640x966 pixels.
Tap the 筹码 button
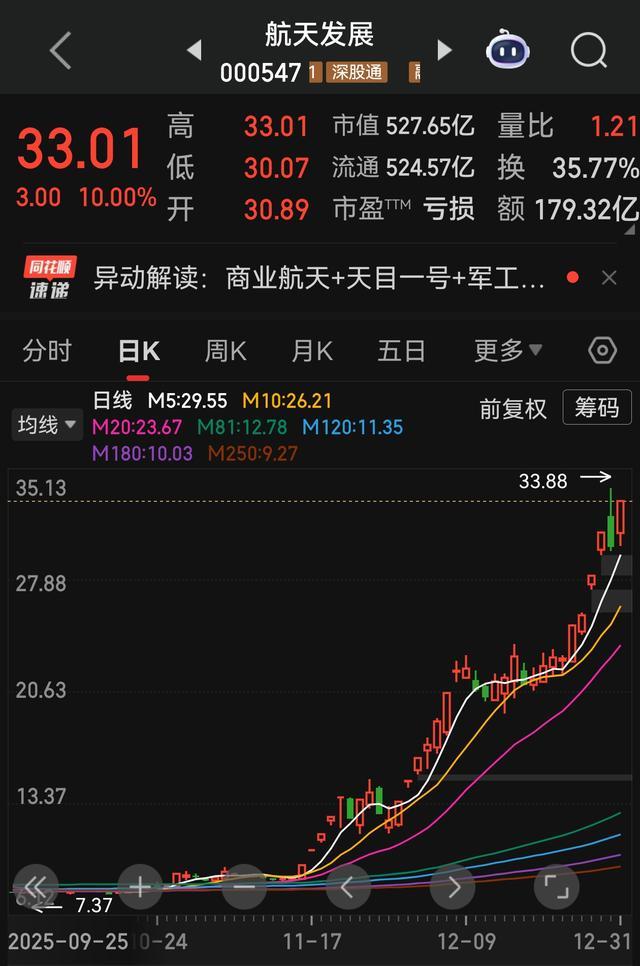click(x=597, y=408)
